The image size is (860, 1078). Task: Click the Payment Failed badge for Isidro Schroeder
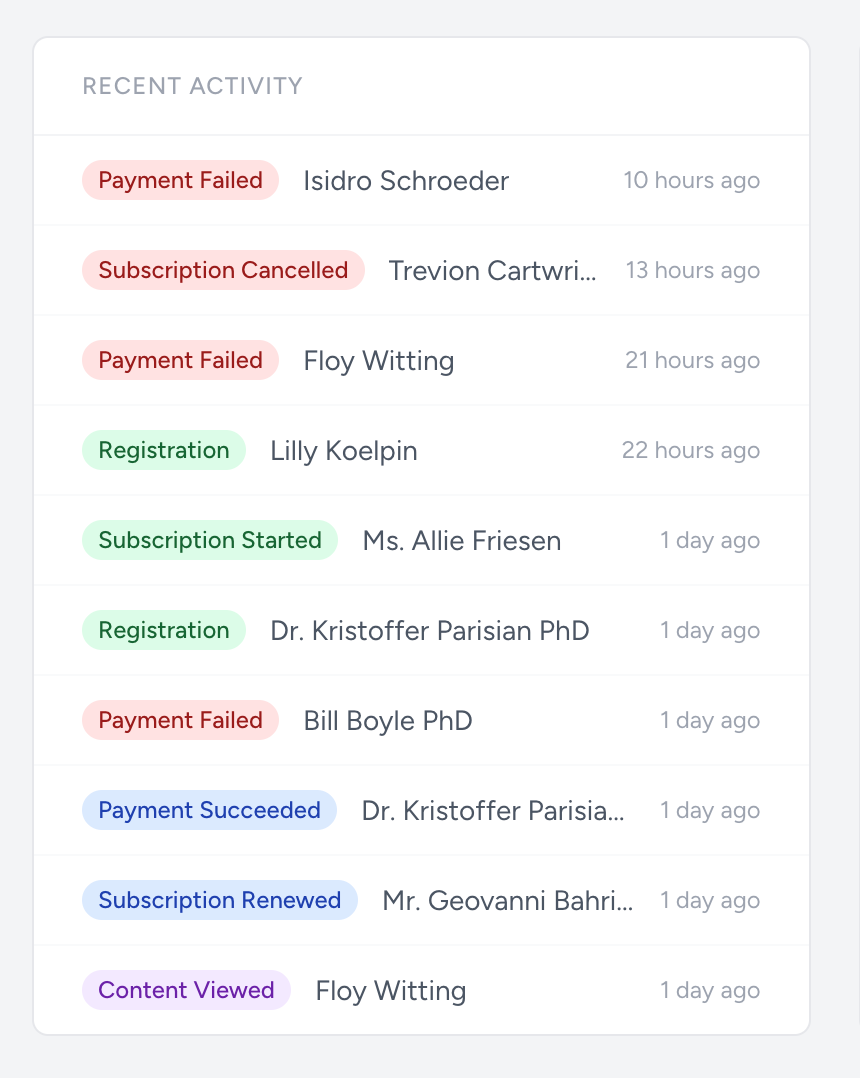tap(180, 180)
